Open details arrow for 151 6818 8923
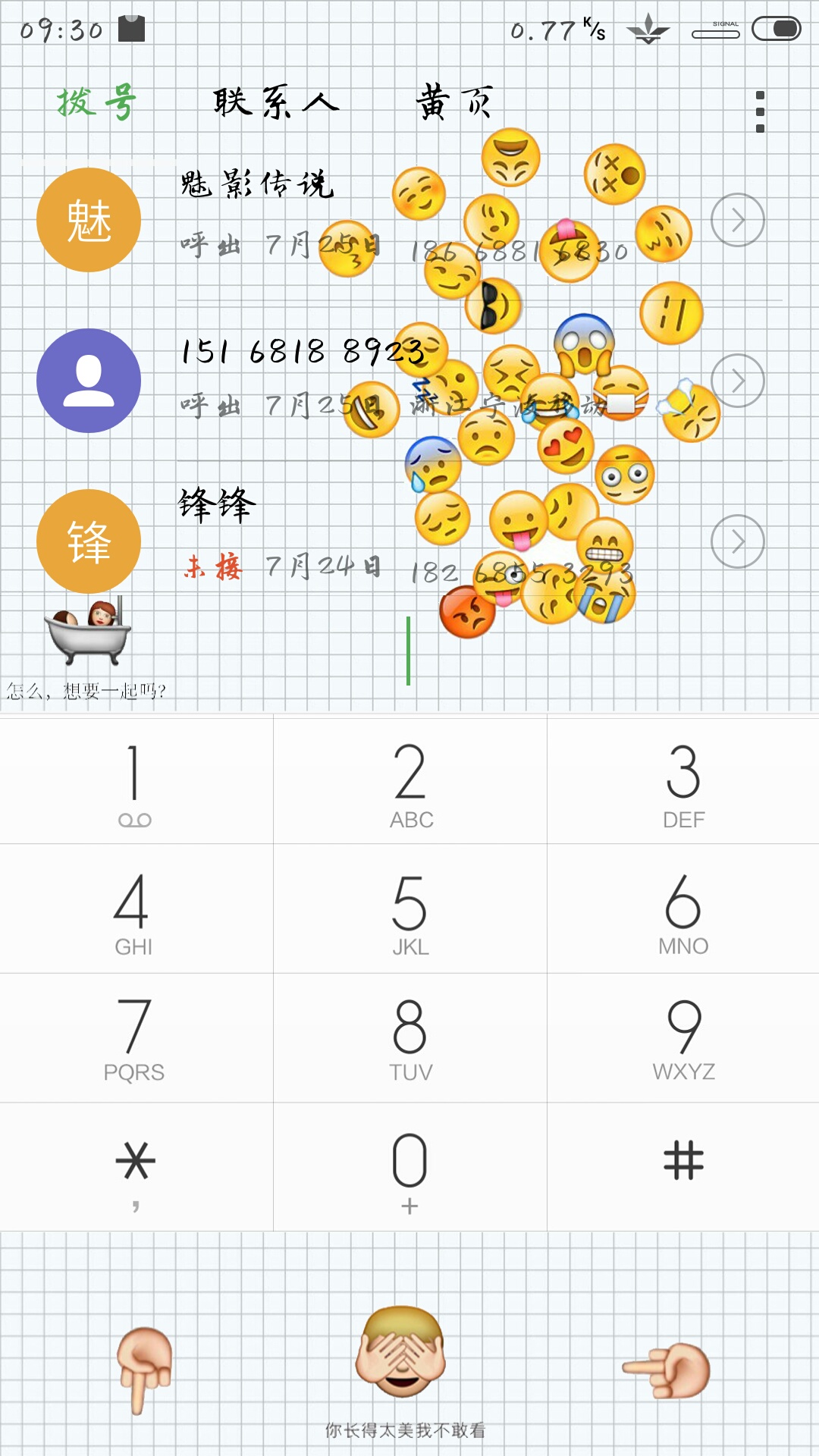This screenshot has width=819, height=1456. click(x=737, y=381)
